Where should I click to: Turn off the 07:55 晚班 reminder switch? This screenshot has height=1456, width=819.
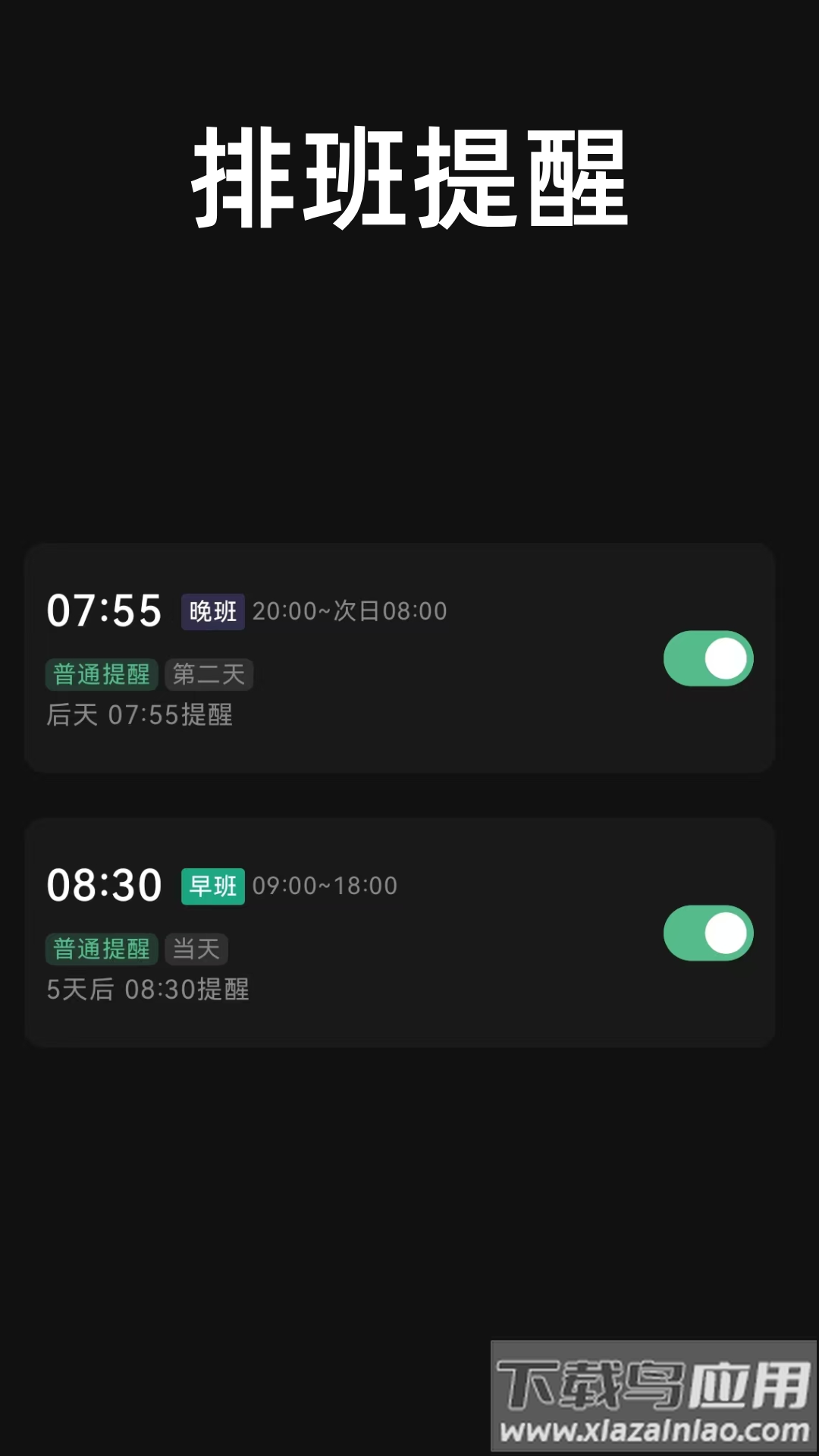tap(708, 658)
